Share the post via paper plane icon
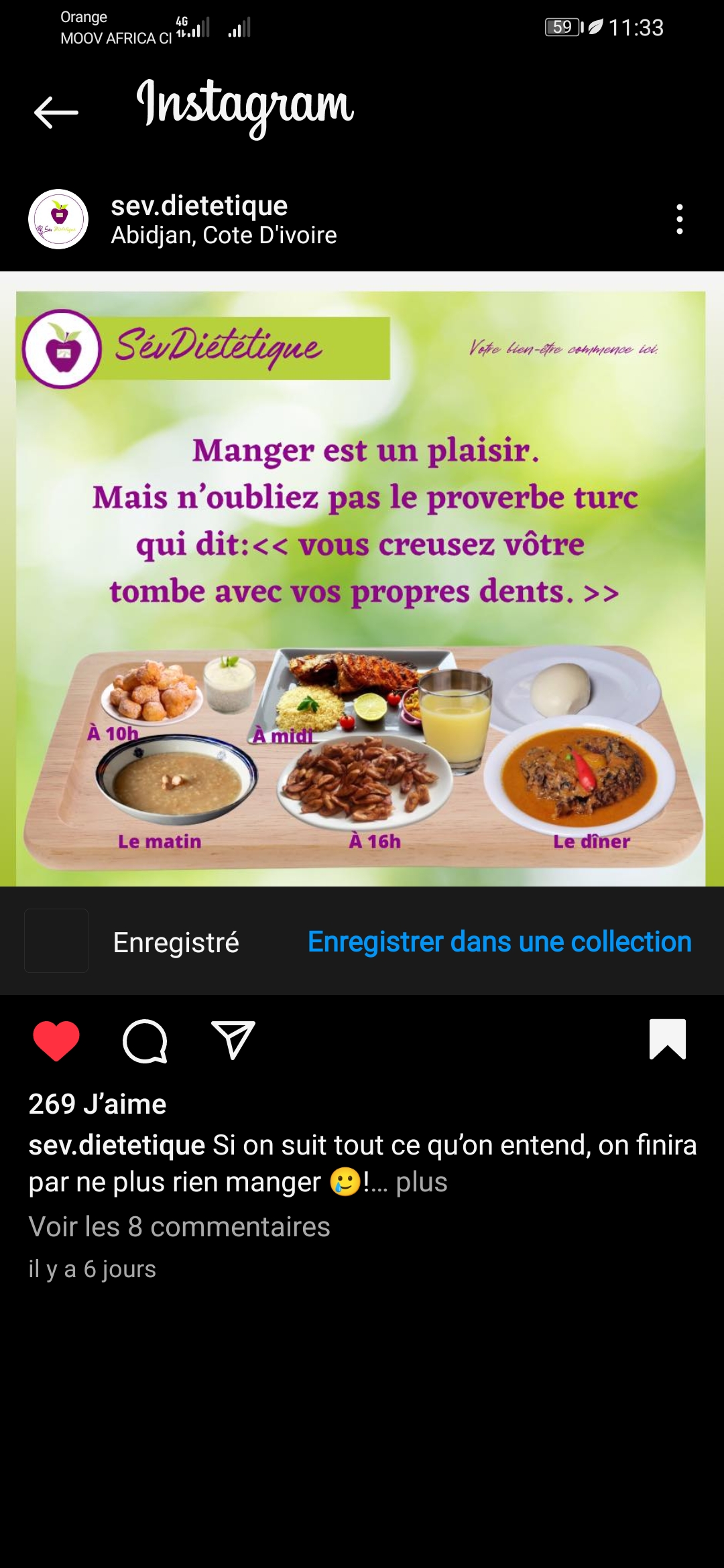Image resolution: width=724 pixels, height=1568 pixels. point(233,1041)
